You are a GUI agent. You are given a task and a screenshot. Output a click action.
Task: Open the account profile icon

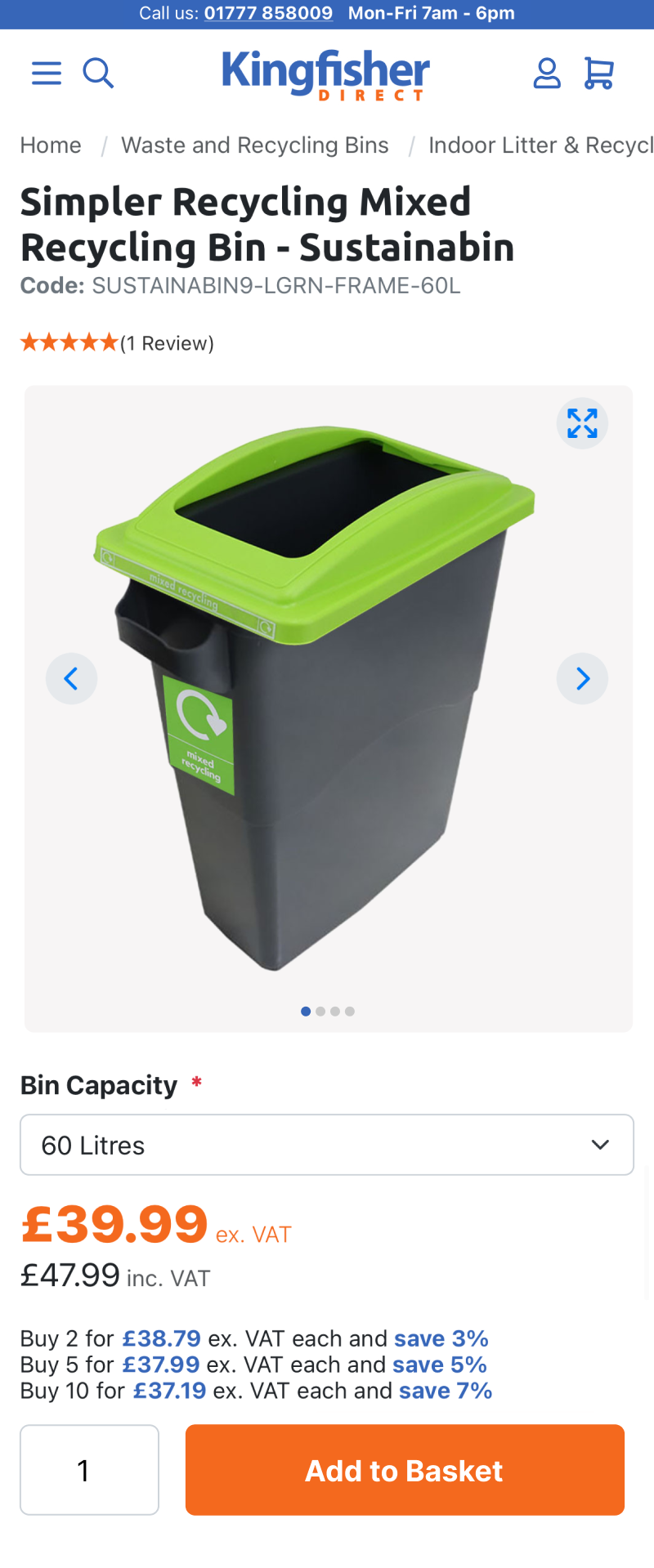(x=547, y=73)
